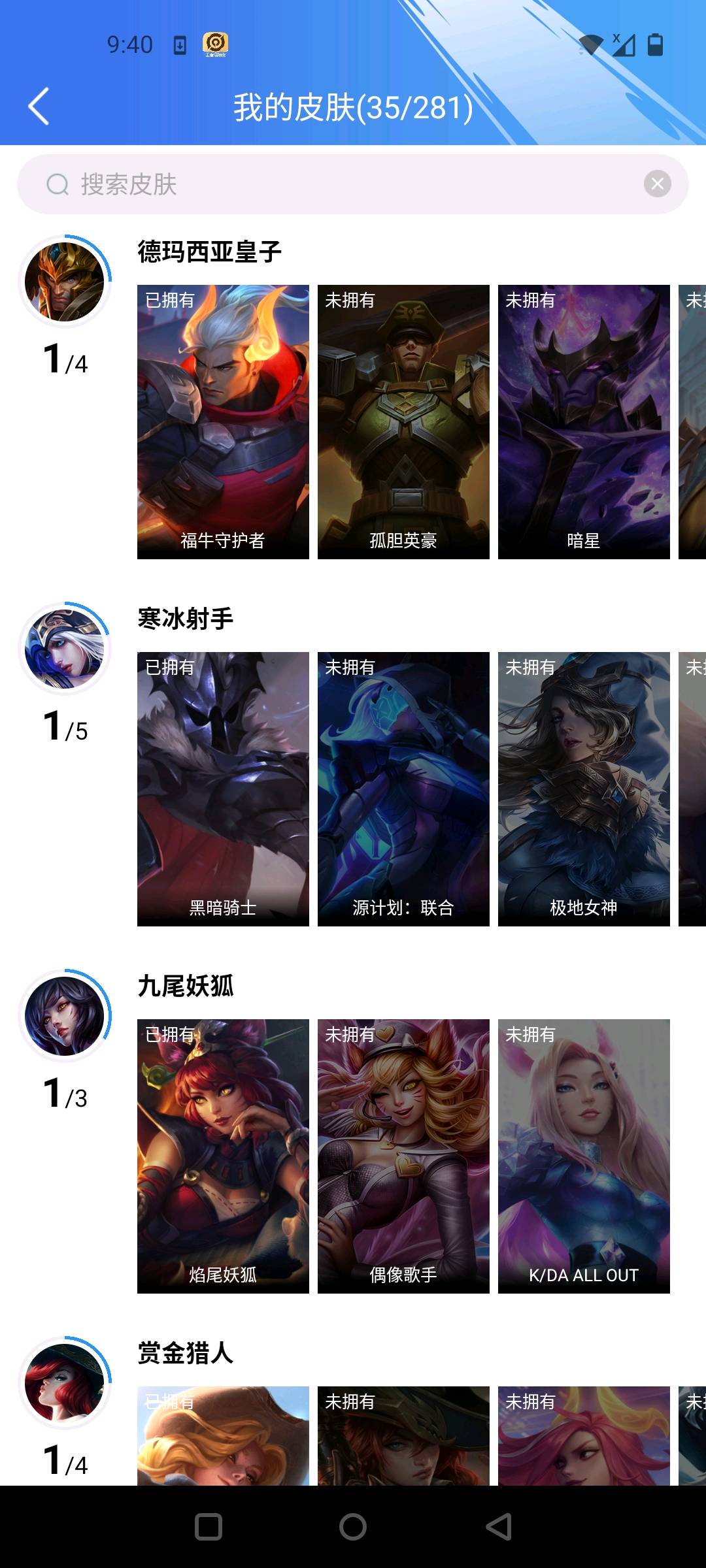Tap the 搜索皮肤 search field
This screenshot has width=706, height=1568.
353,184
